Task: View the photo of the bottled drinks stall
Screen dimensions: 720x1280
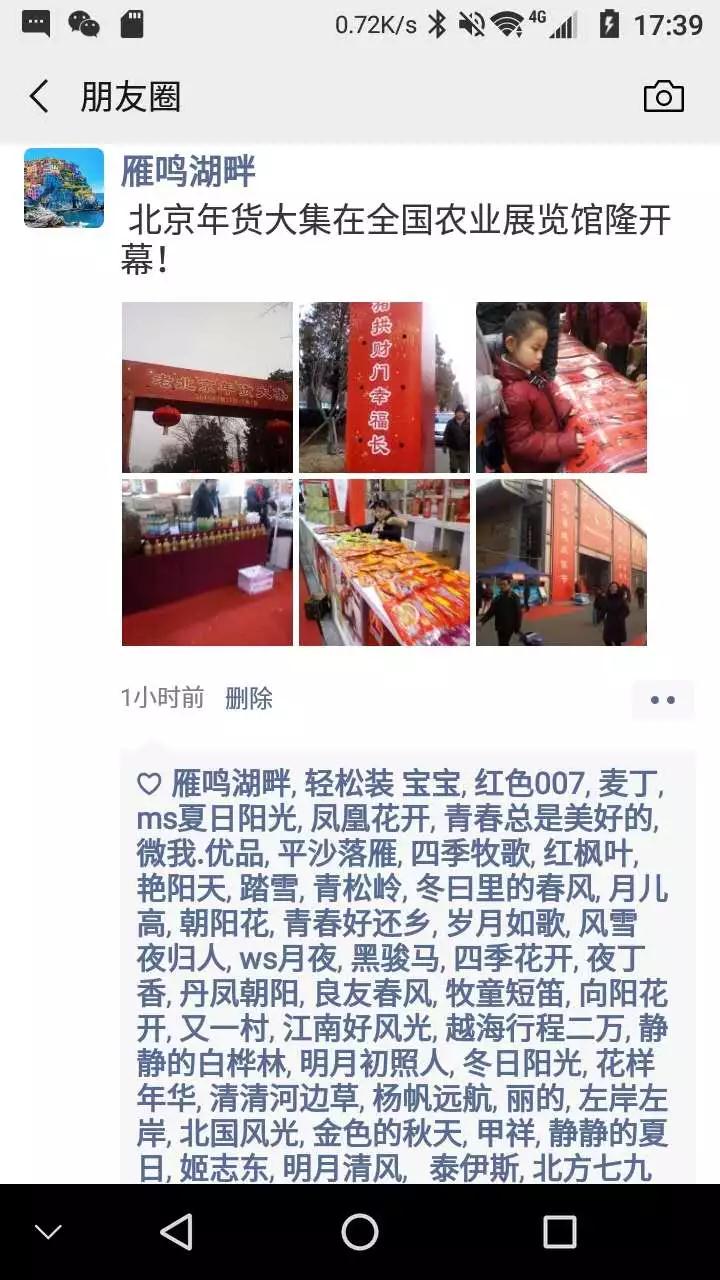Action: click(207, 562)
